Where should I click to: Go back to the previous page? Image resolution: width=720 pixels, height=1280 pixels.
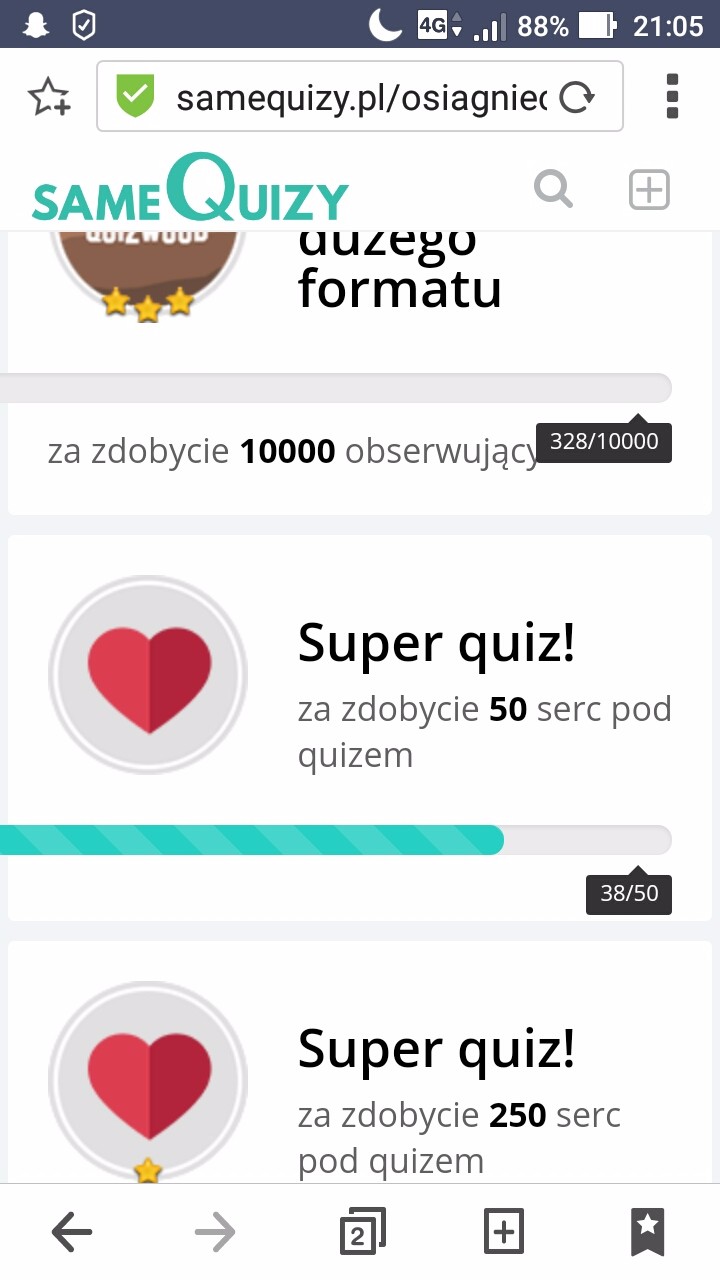[72, 1232]
